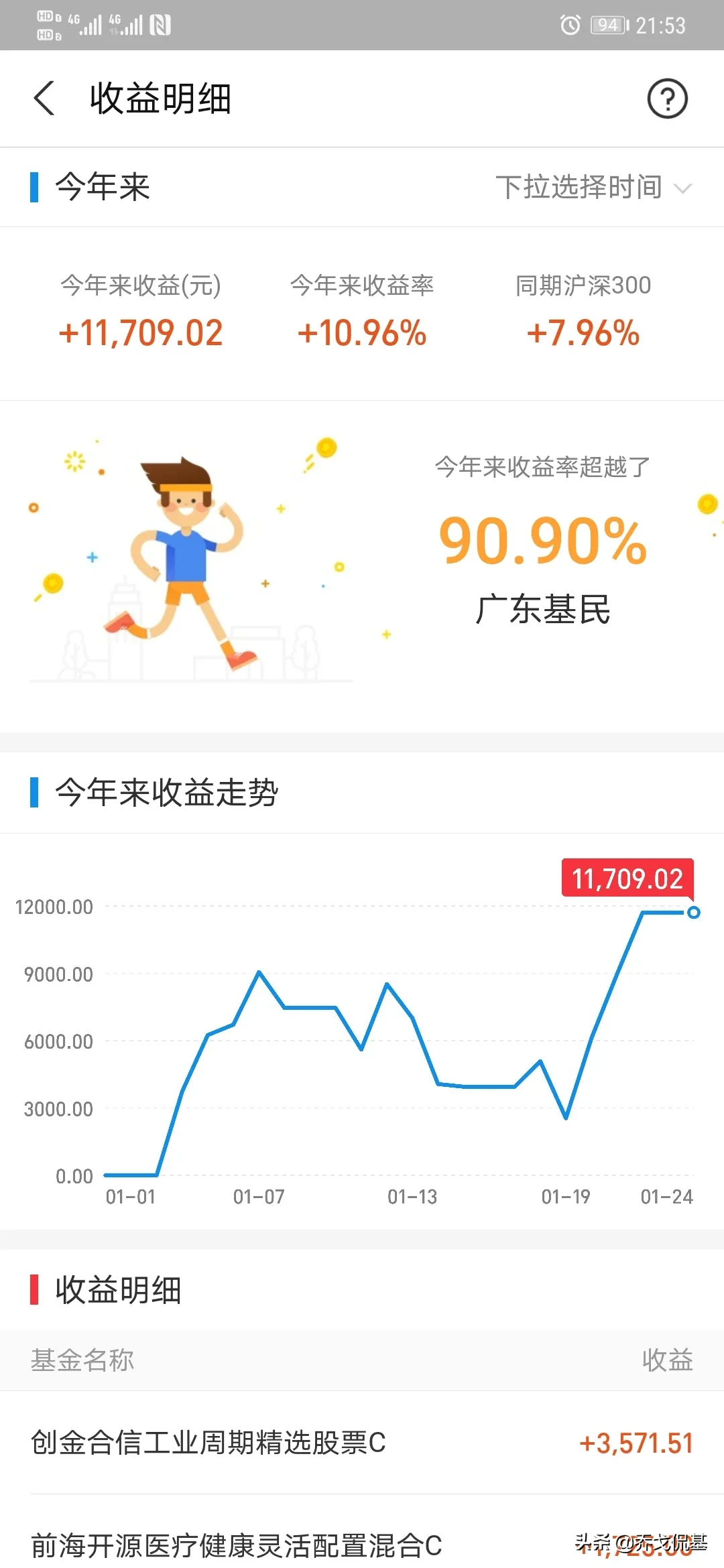Open the 创金合信工业周期精选股票C fund row
The width and height of the screenshot is (724, 1568).
click(x=362, y=1443)
